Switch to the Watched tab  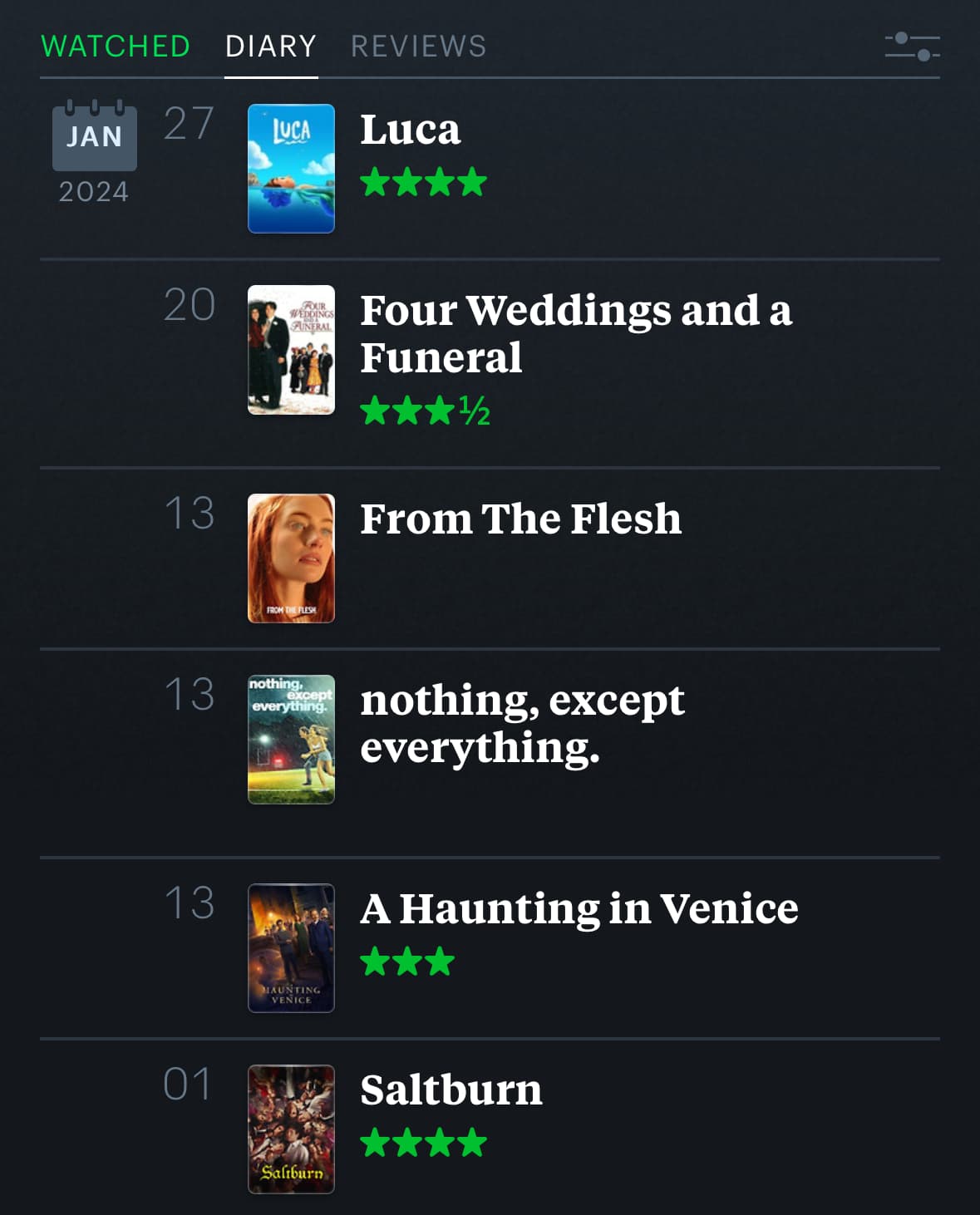(116, 47)
